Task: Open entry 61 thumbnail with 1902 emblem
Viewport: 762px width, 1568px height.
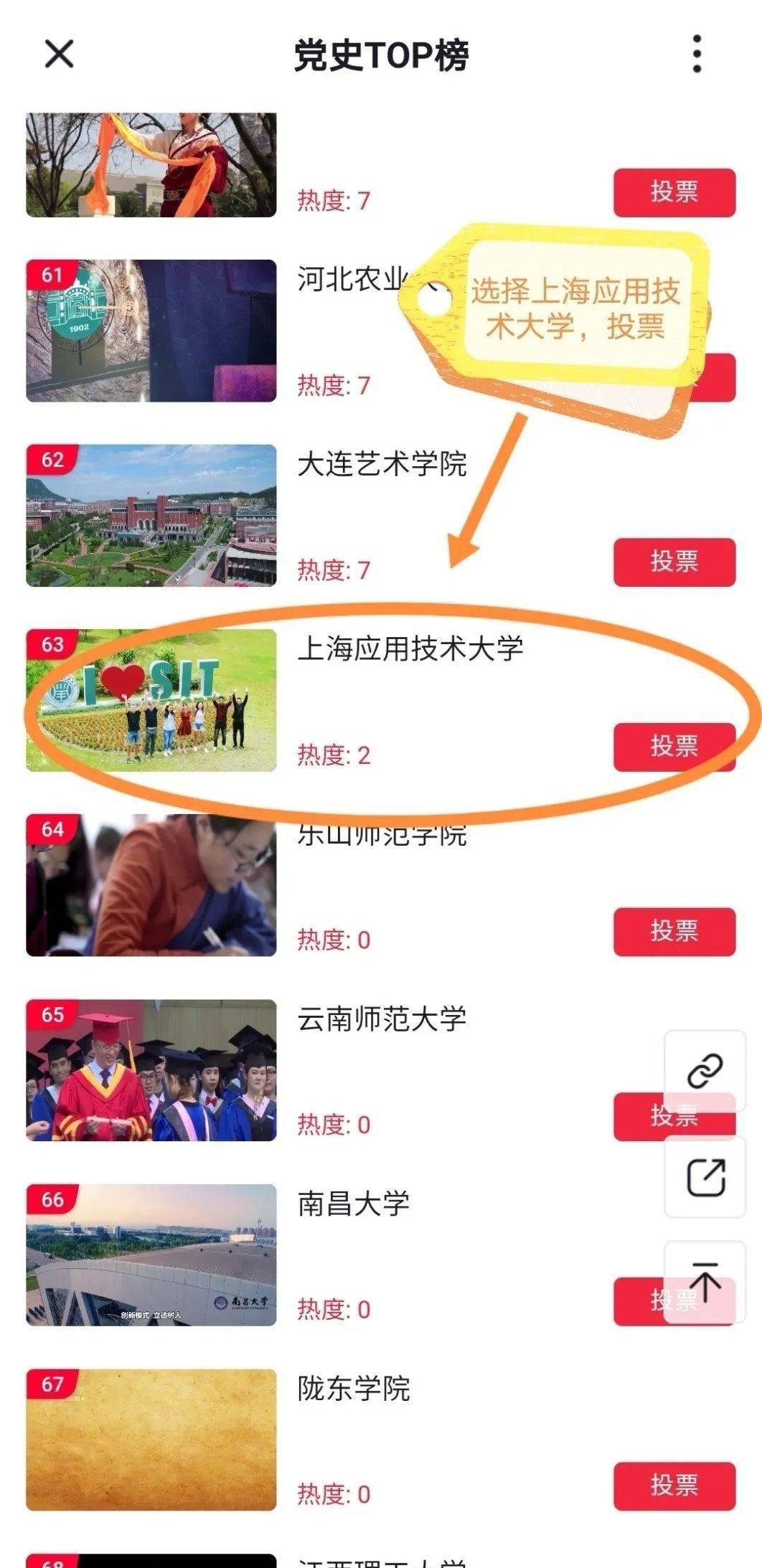Action: pos(151,330)
